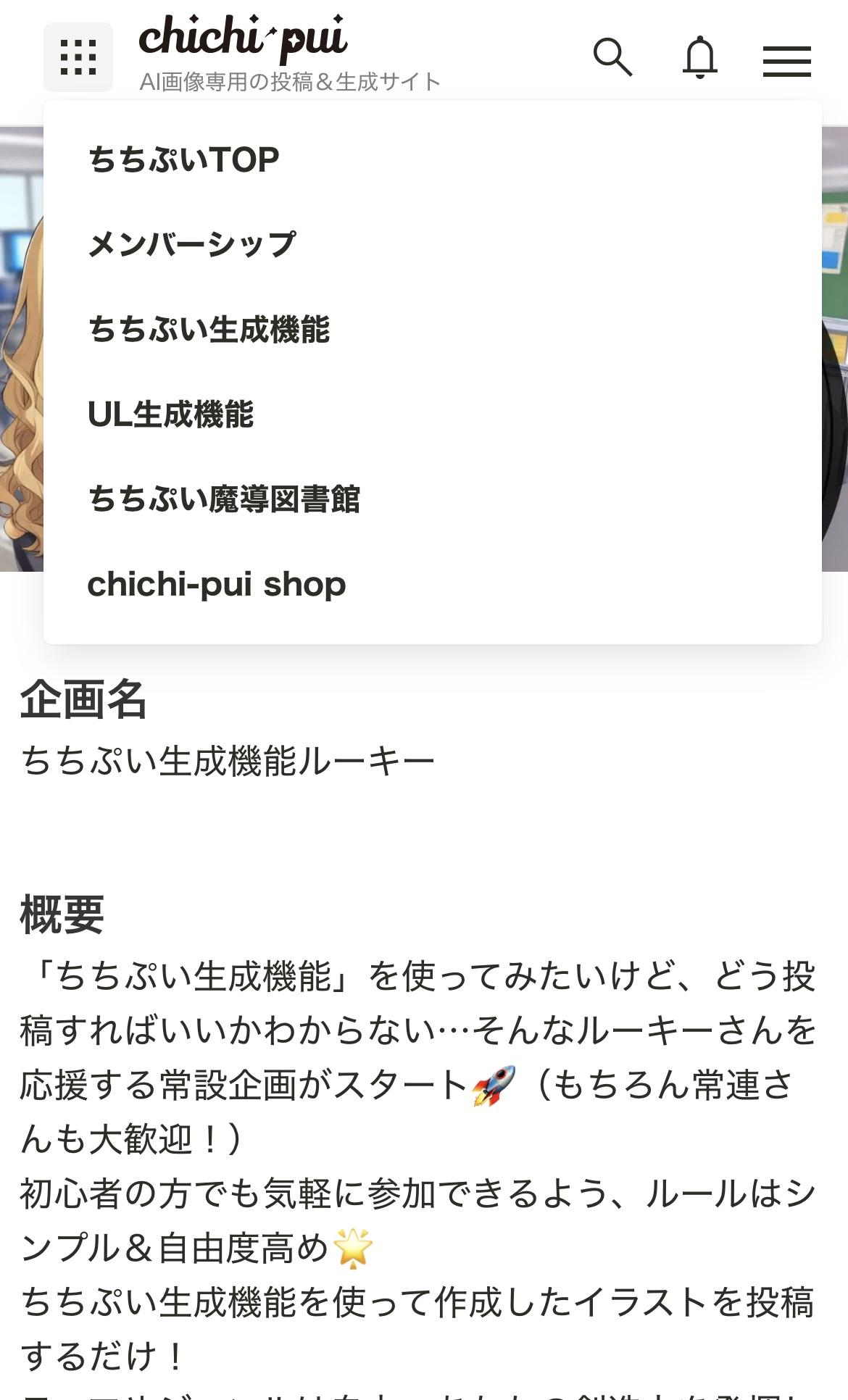This screenshot has height=1400, width=848.
Task: Open ちちぷい魔導図書館
Action: point(223,499)
